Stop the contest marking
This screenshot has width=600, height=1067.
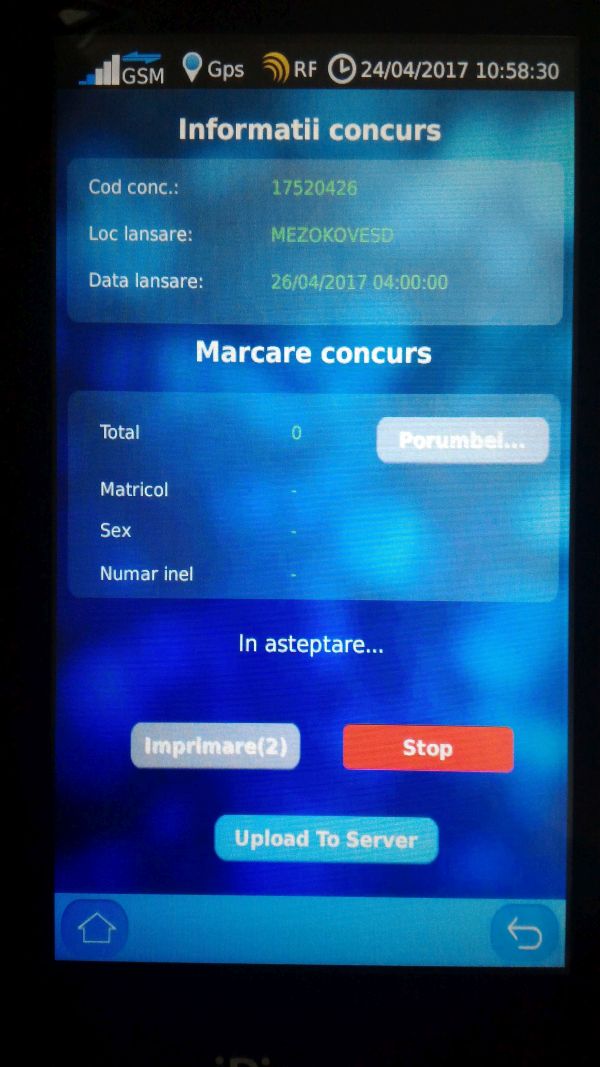(428, 748)
